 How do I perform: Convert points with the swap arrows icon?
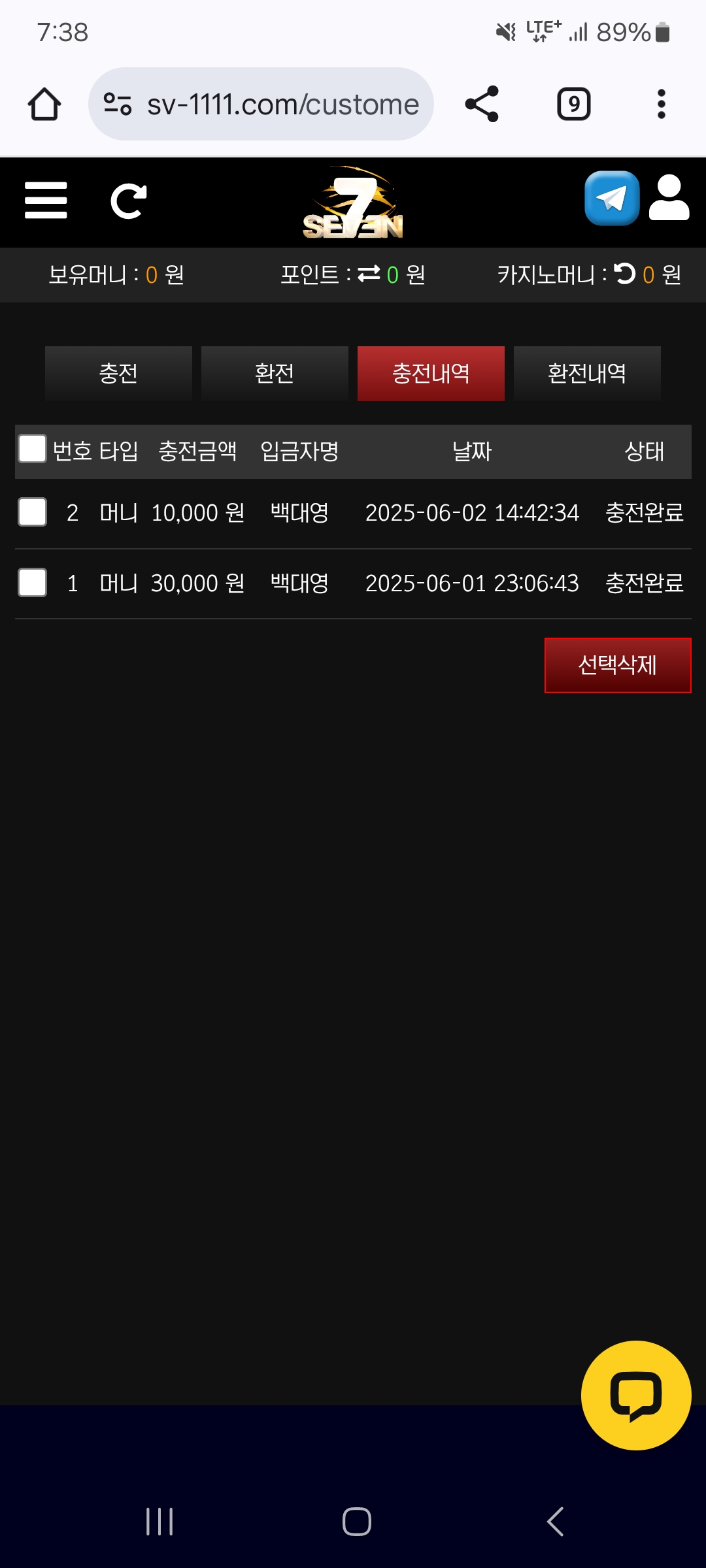point(369,274)
